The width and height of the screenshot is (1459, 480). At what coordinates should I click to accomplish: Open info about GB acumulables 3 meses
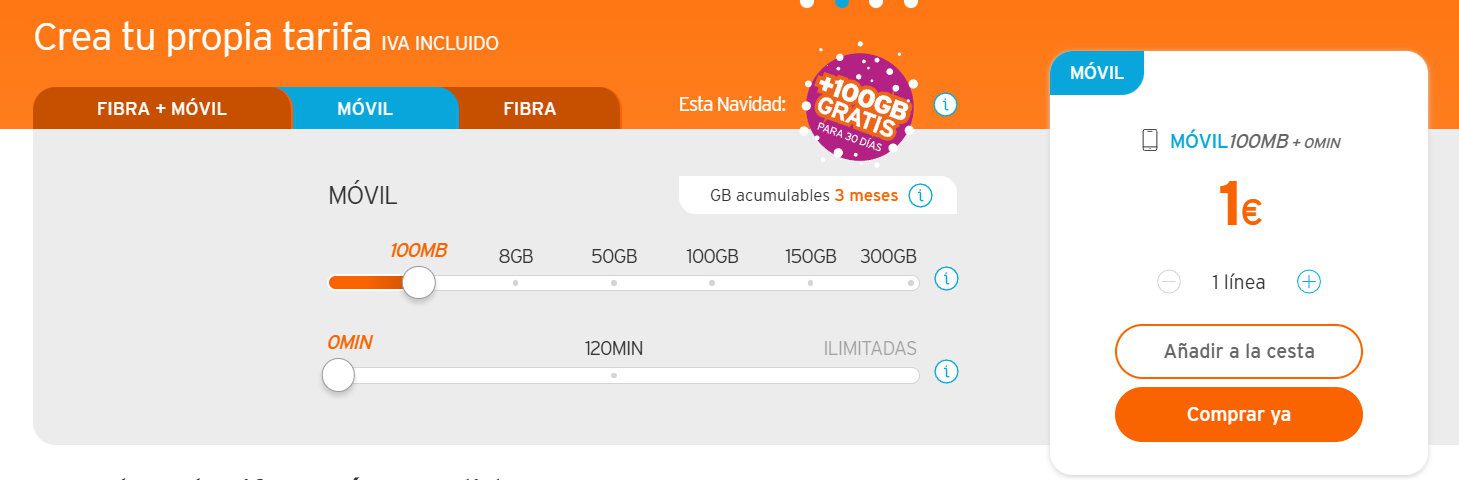point(920,196)
